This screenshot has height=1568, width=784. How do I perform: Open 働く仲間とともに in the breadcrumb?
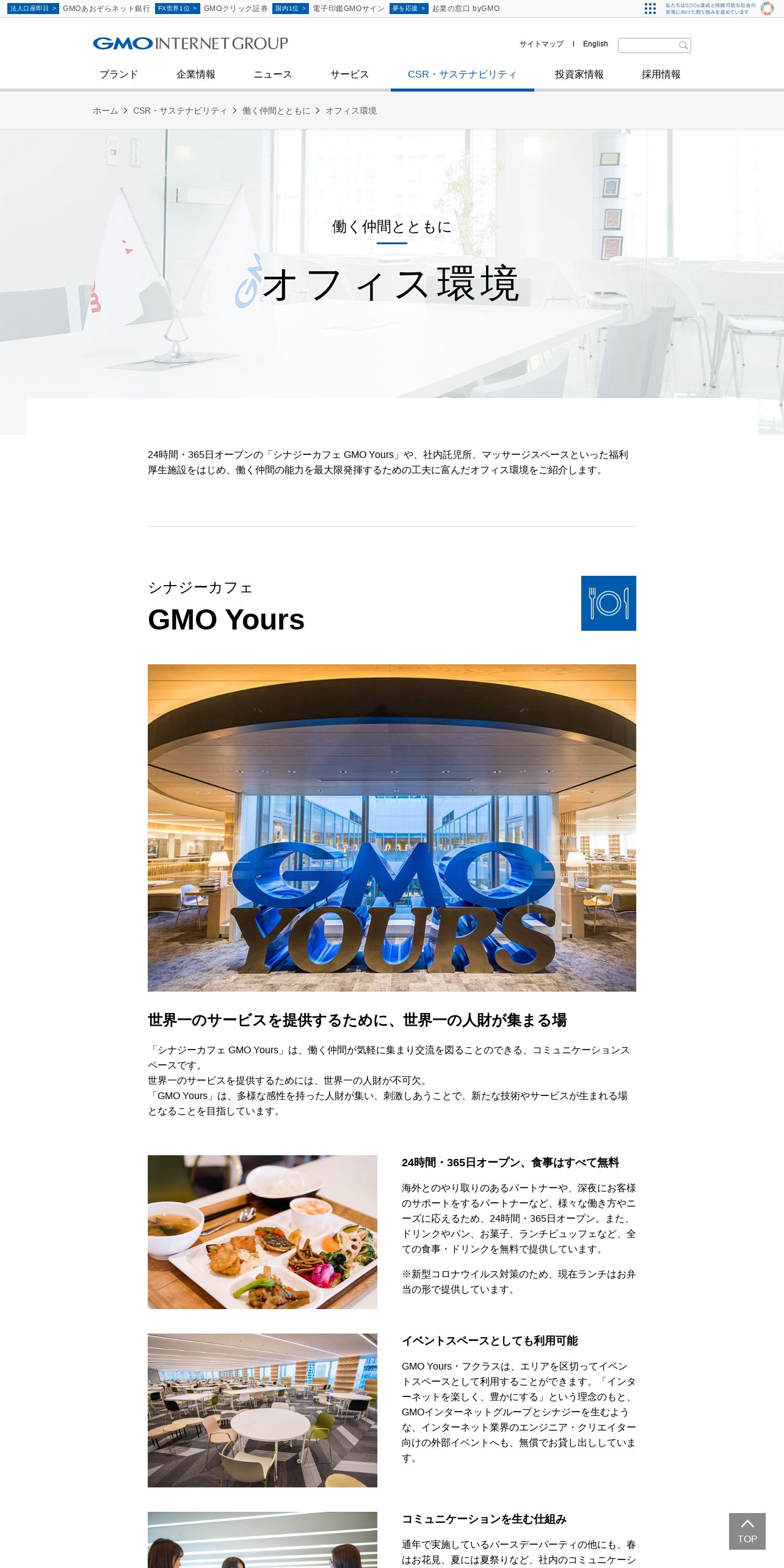pyautogui.click(x=277, y=111)
